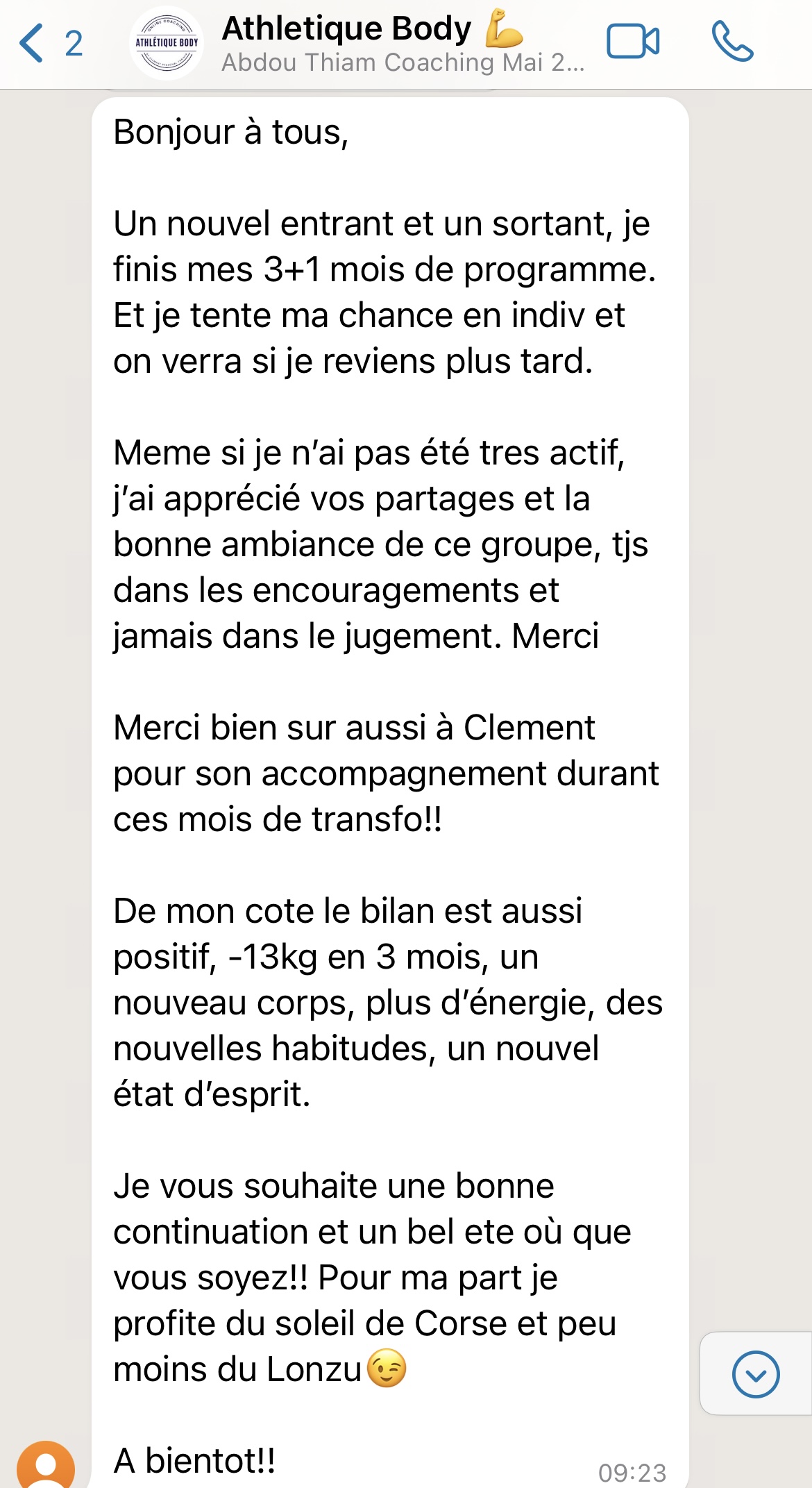Jump to latest messages with down arrow
Viewport: 812px width, 1488px height.
point(756,1373)
